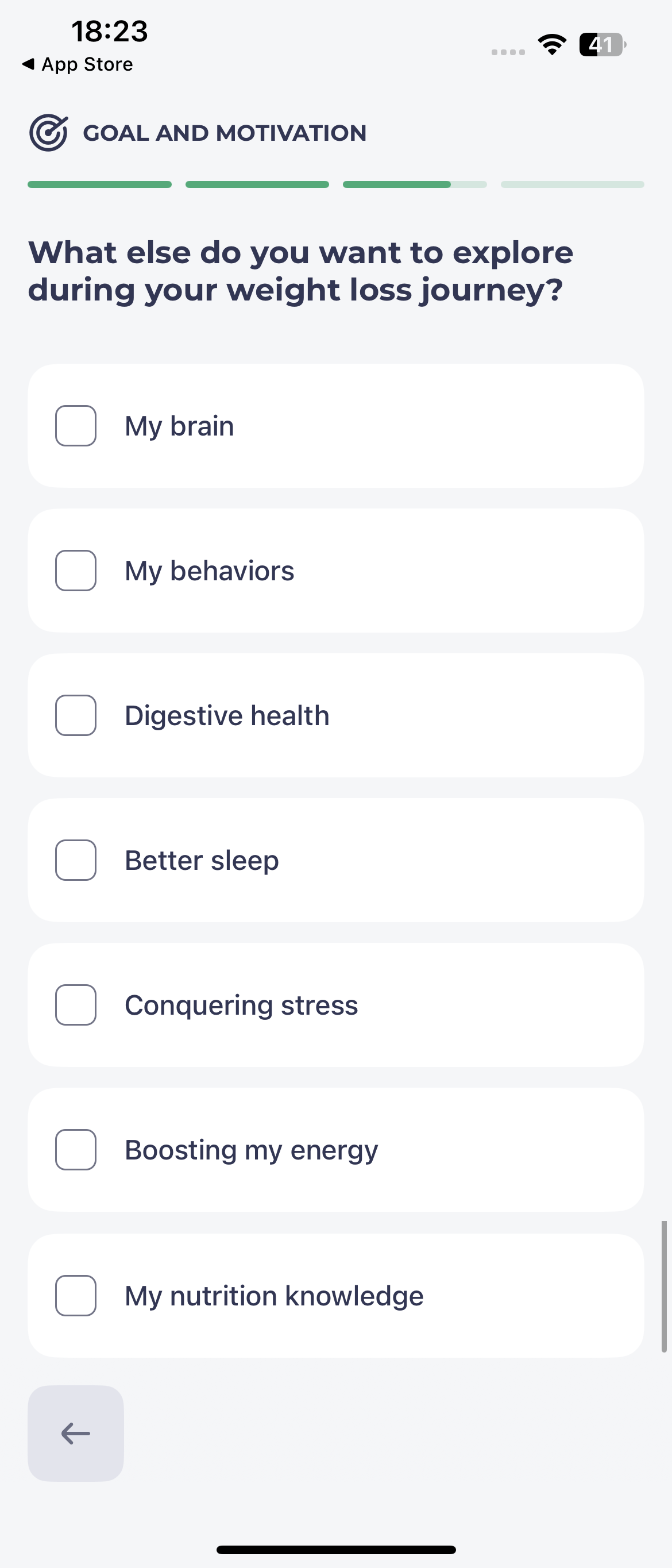This screenshot has width=672, height=1568.
Task: Choose Better sleep
Action: tap(76, 860)
